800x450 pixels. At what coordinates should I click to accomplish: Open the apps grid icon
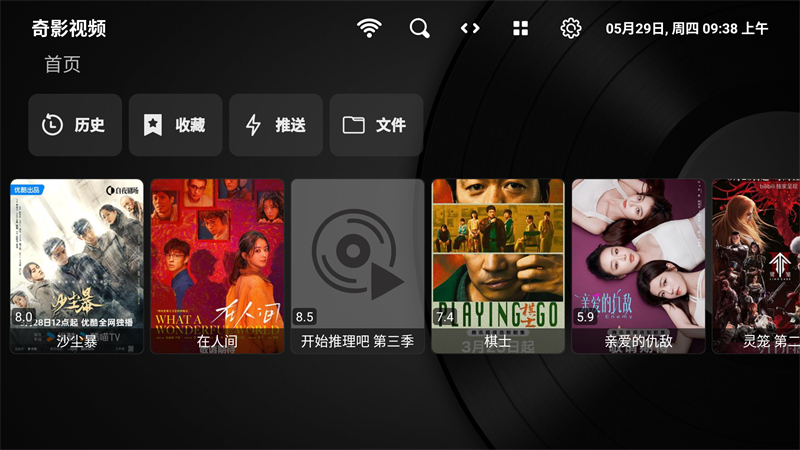520,28
